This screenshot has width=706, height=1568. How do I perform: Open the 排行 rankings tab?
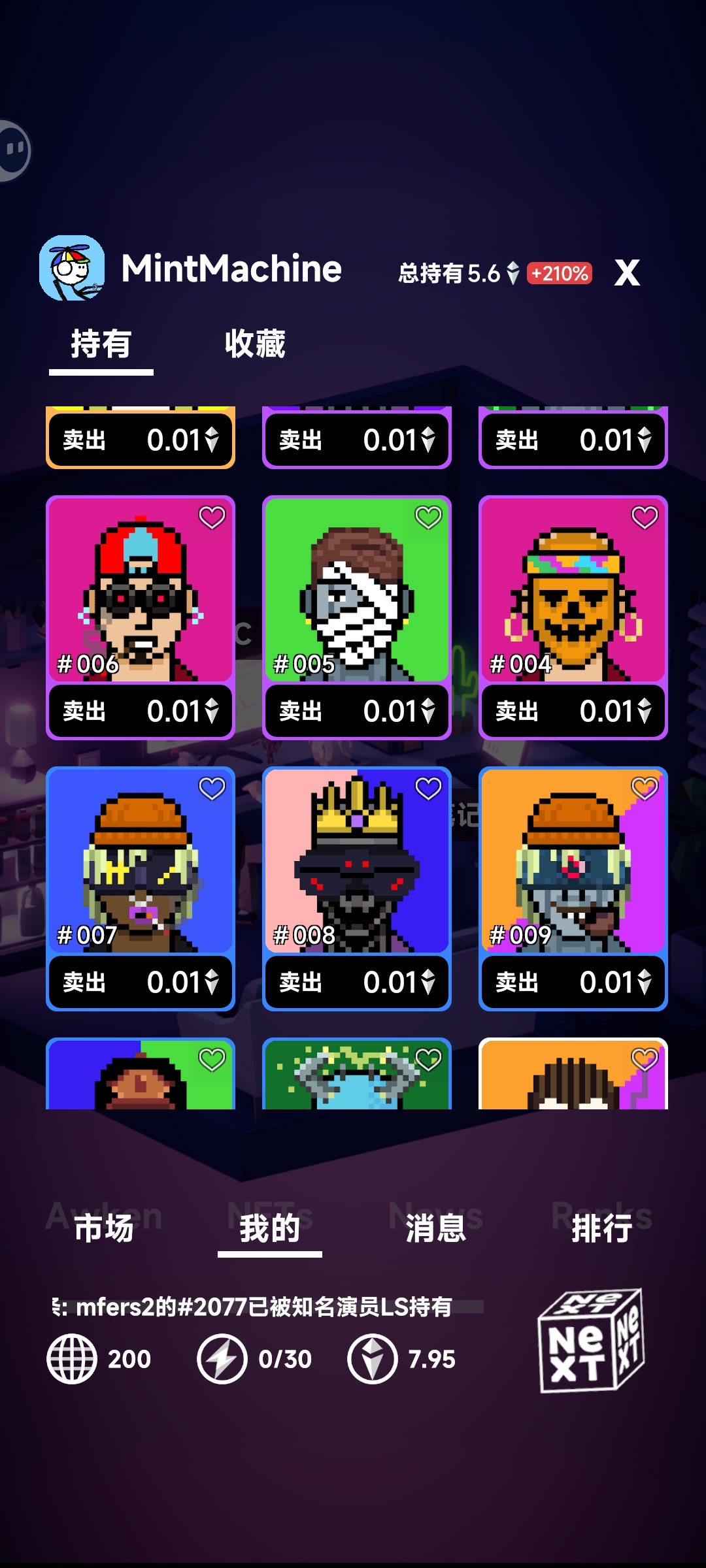click(x=601, y=1228)
